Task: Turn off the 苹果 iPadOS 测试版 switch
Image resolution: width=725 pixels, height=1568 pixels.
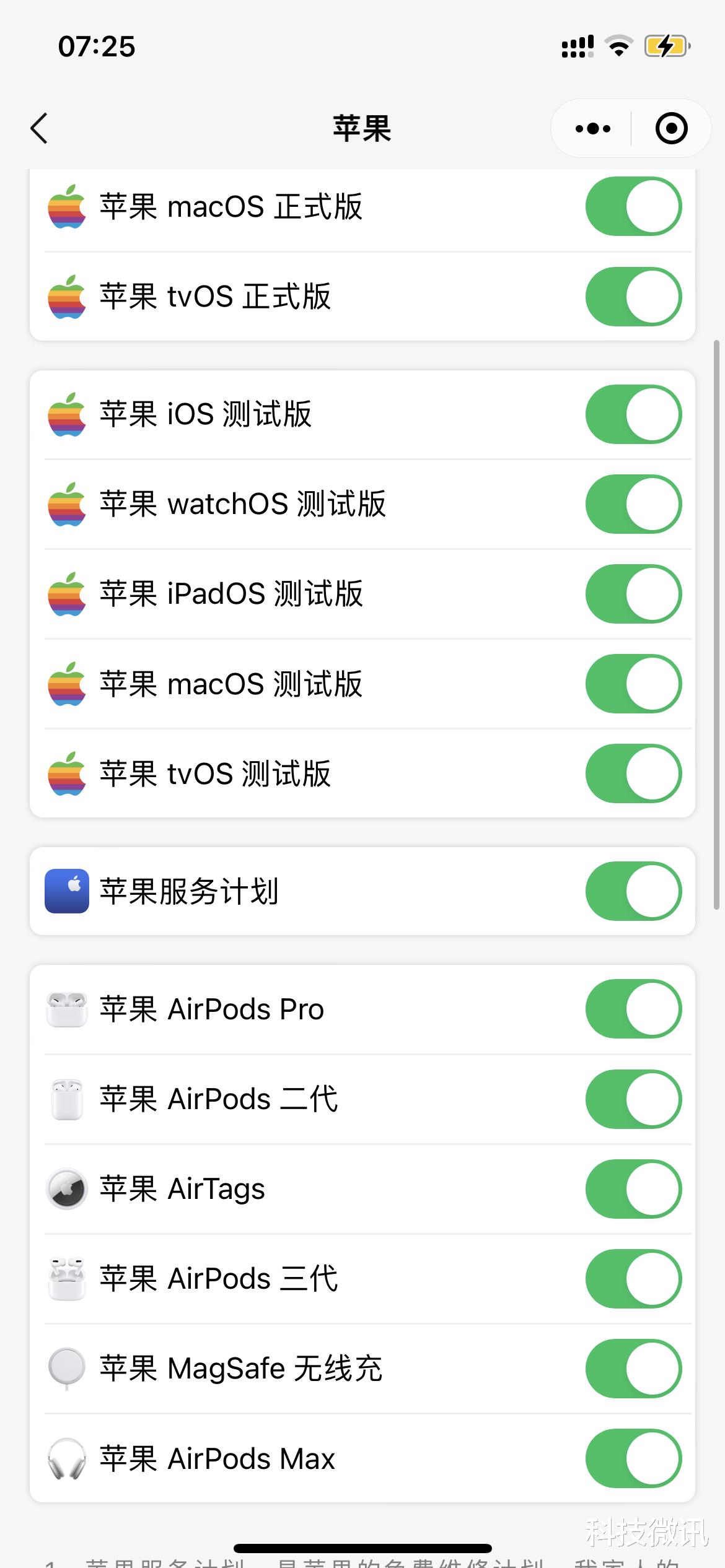Action: tap(633, 593)
